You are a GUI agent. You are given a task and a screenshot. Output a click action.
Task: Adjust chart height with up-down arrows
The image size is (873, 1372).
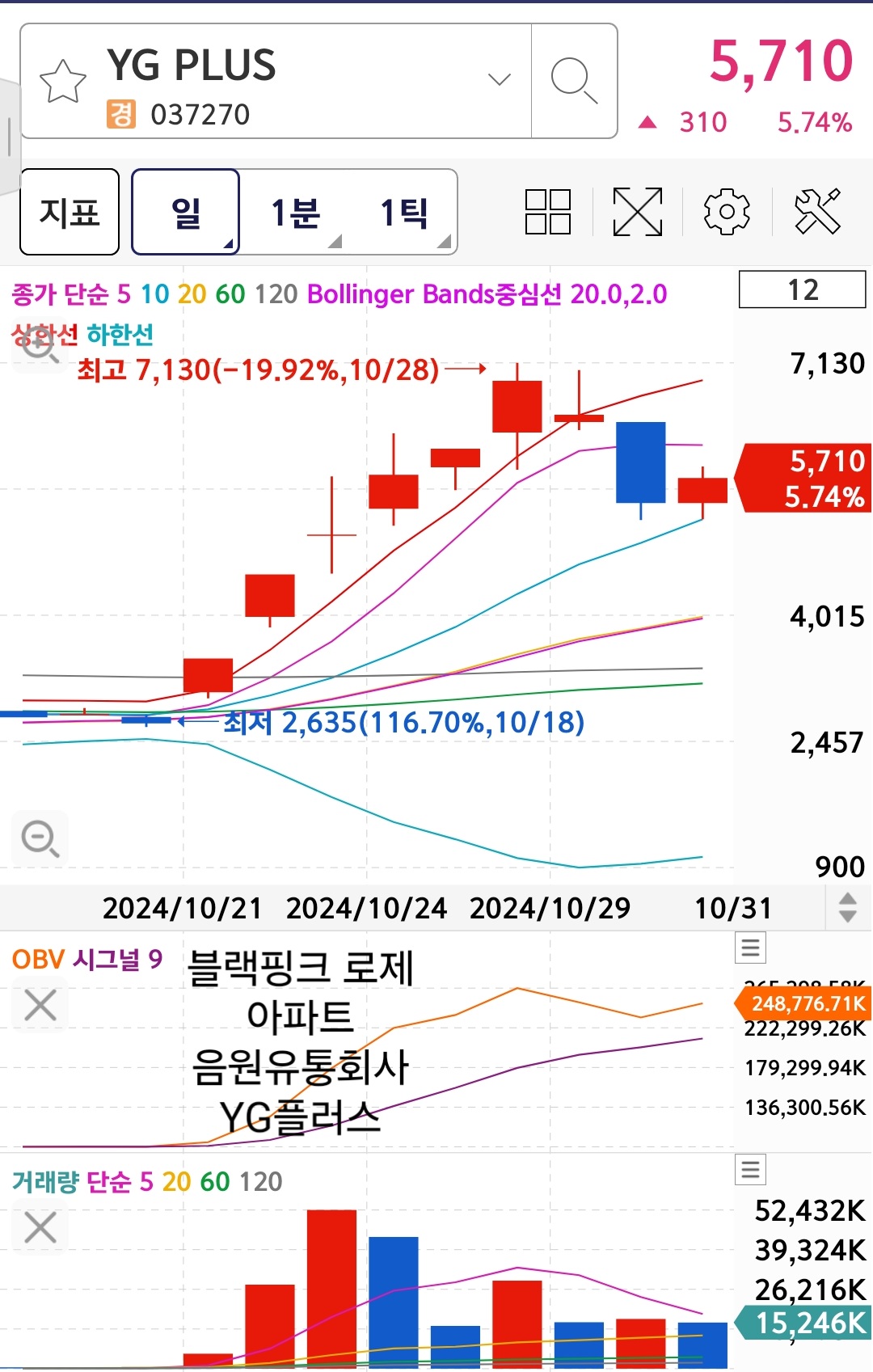click(847, 907)
